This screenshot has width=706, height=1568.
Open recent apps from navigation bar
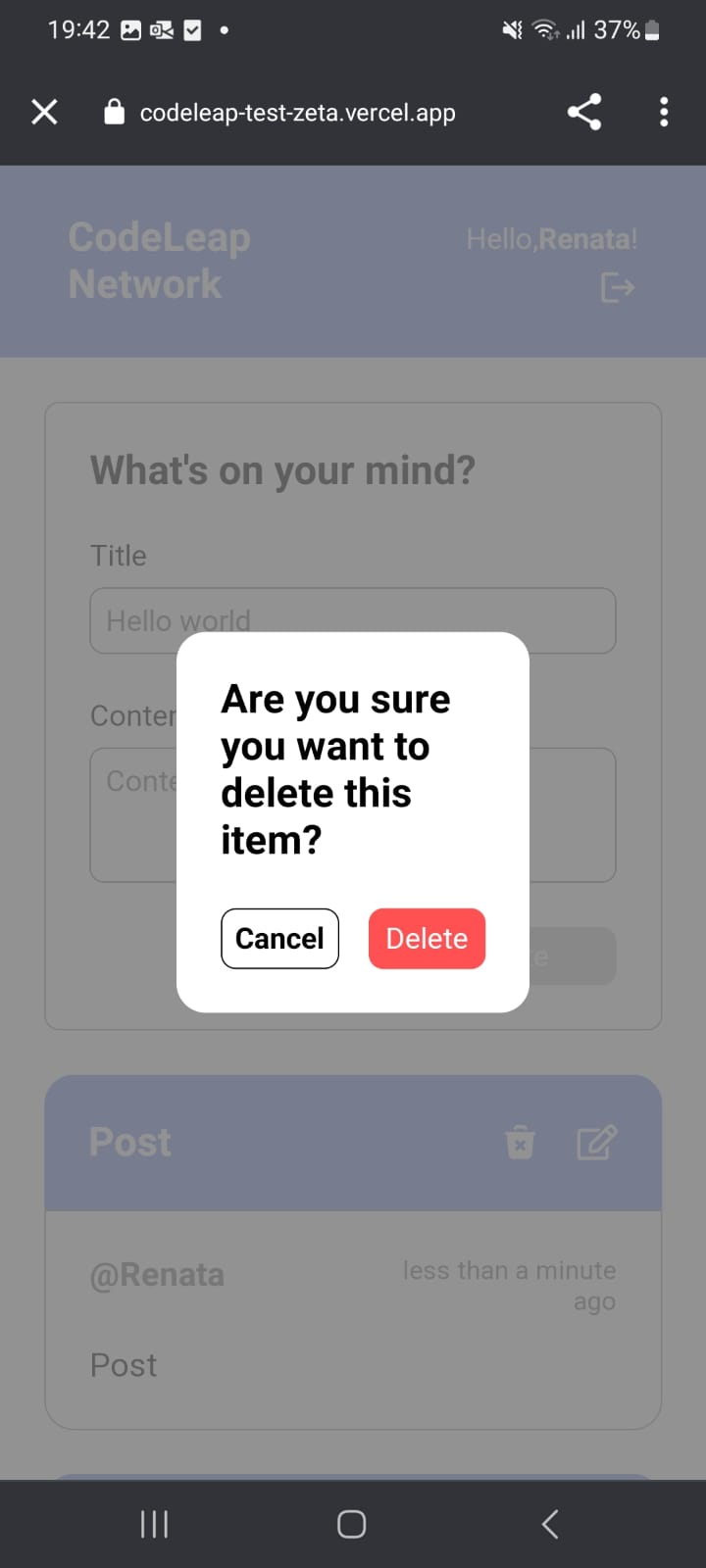(154, 1524)
